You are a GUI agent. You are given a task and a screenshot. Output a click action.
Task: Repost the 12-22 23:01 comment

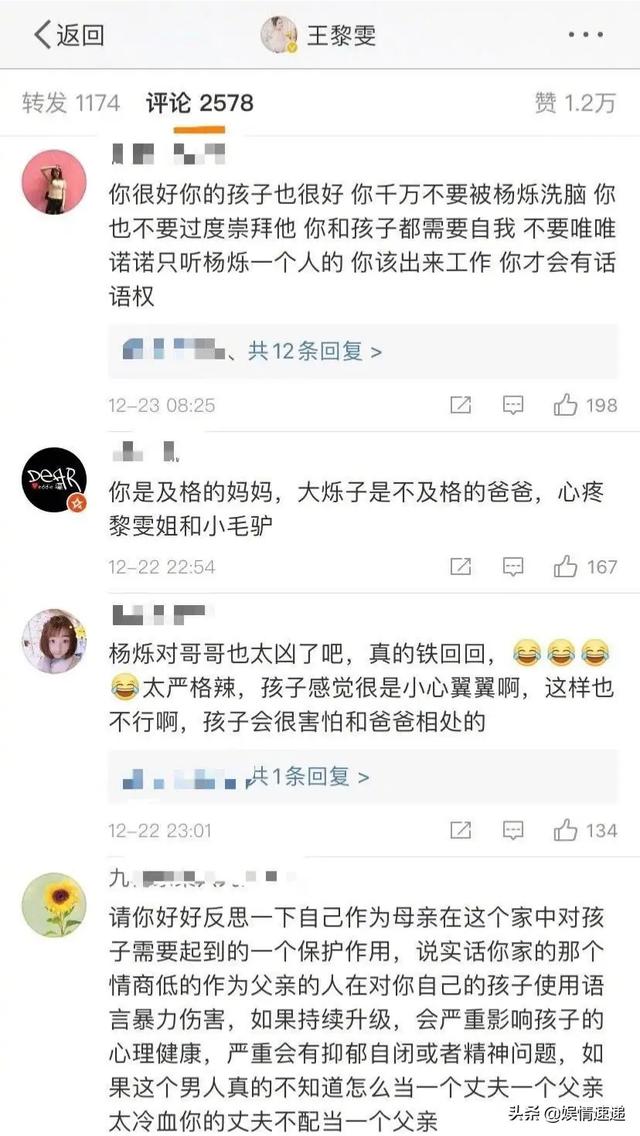click(x=460, y=830)
